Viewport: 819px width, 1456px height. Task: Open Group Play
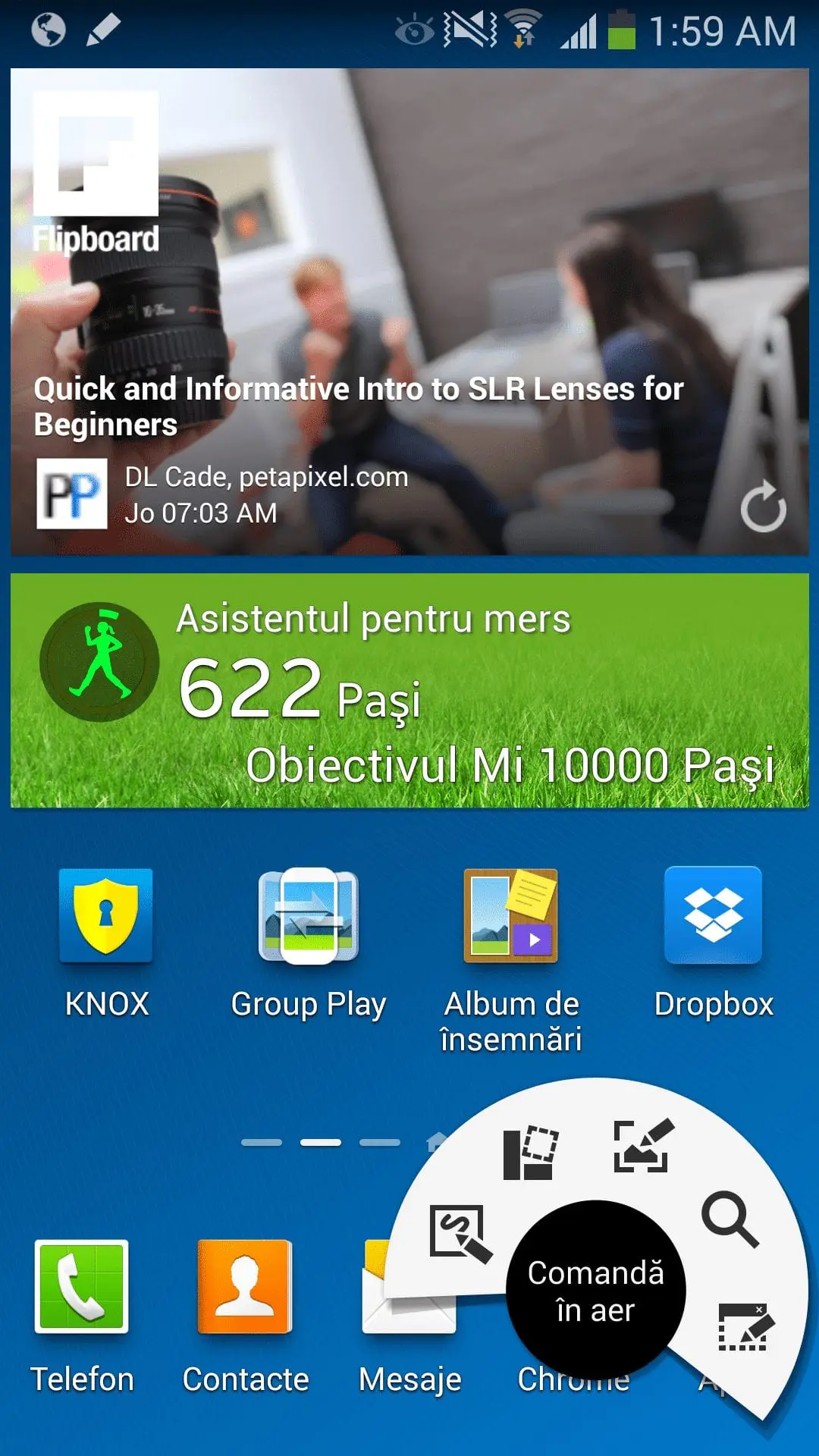tap(309, 943)
